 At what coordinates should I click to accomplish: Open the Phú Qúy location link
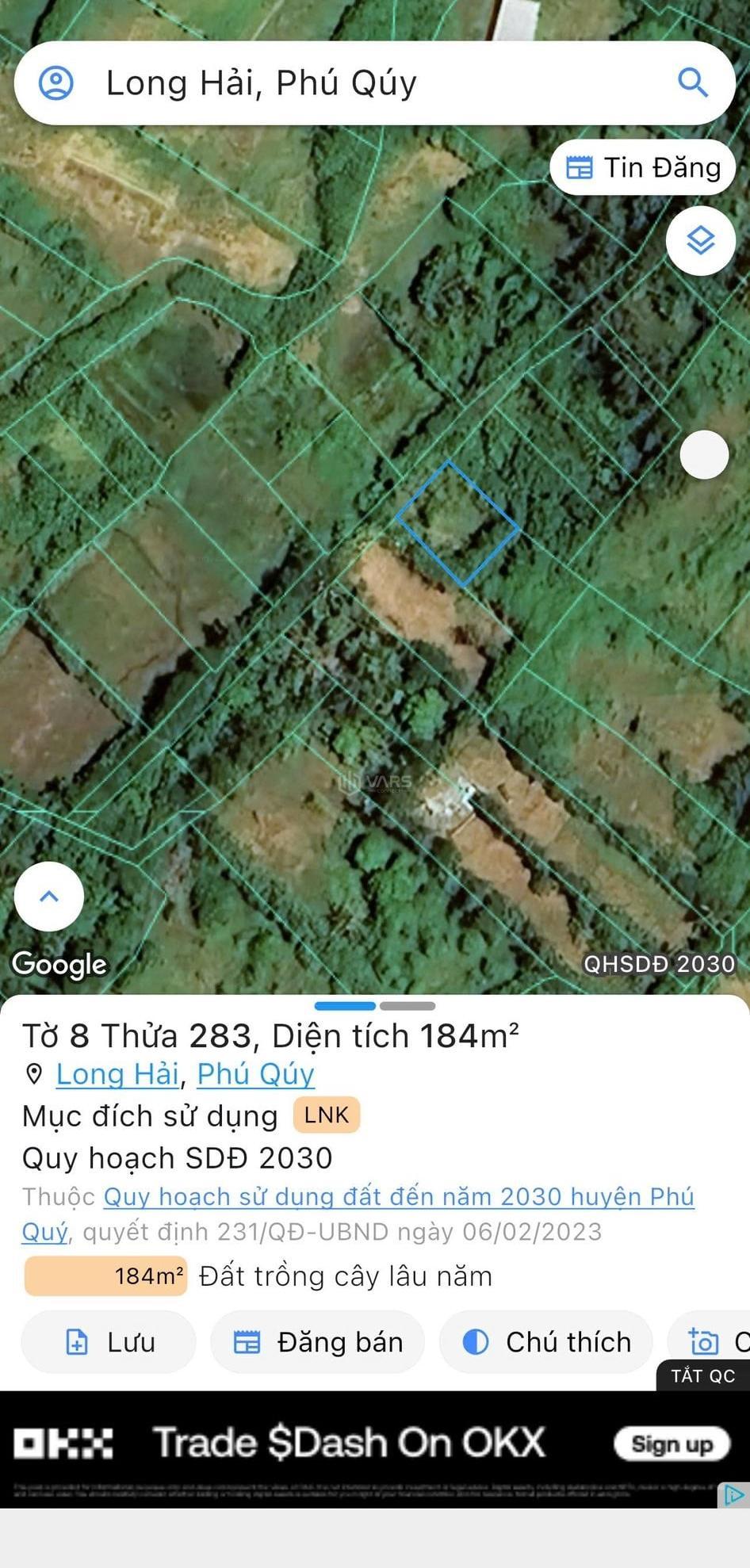click(255, 1074)
